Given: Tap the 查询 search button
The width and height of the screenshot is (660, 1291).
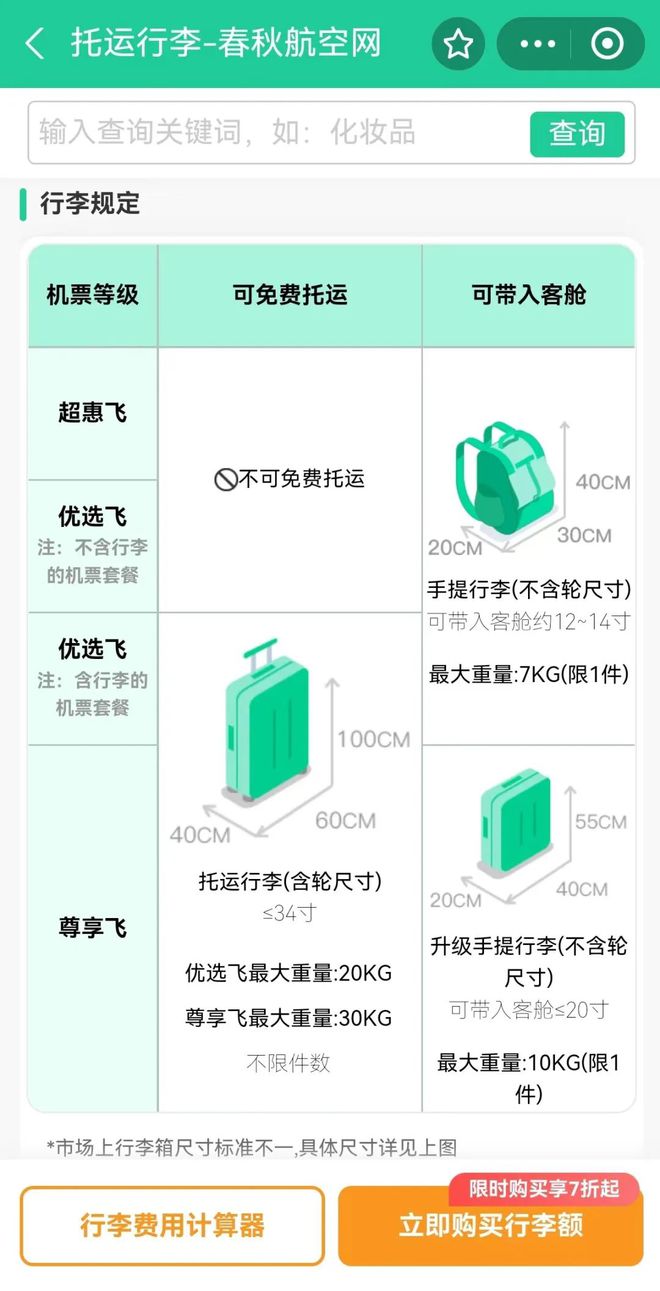Looking at the screenshot, I should point(577,134).
